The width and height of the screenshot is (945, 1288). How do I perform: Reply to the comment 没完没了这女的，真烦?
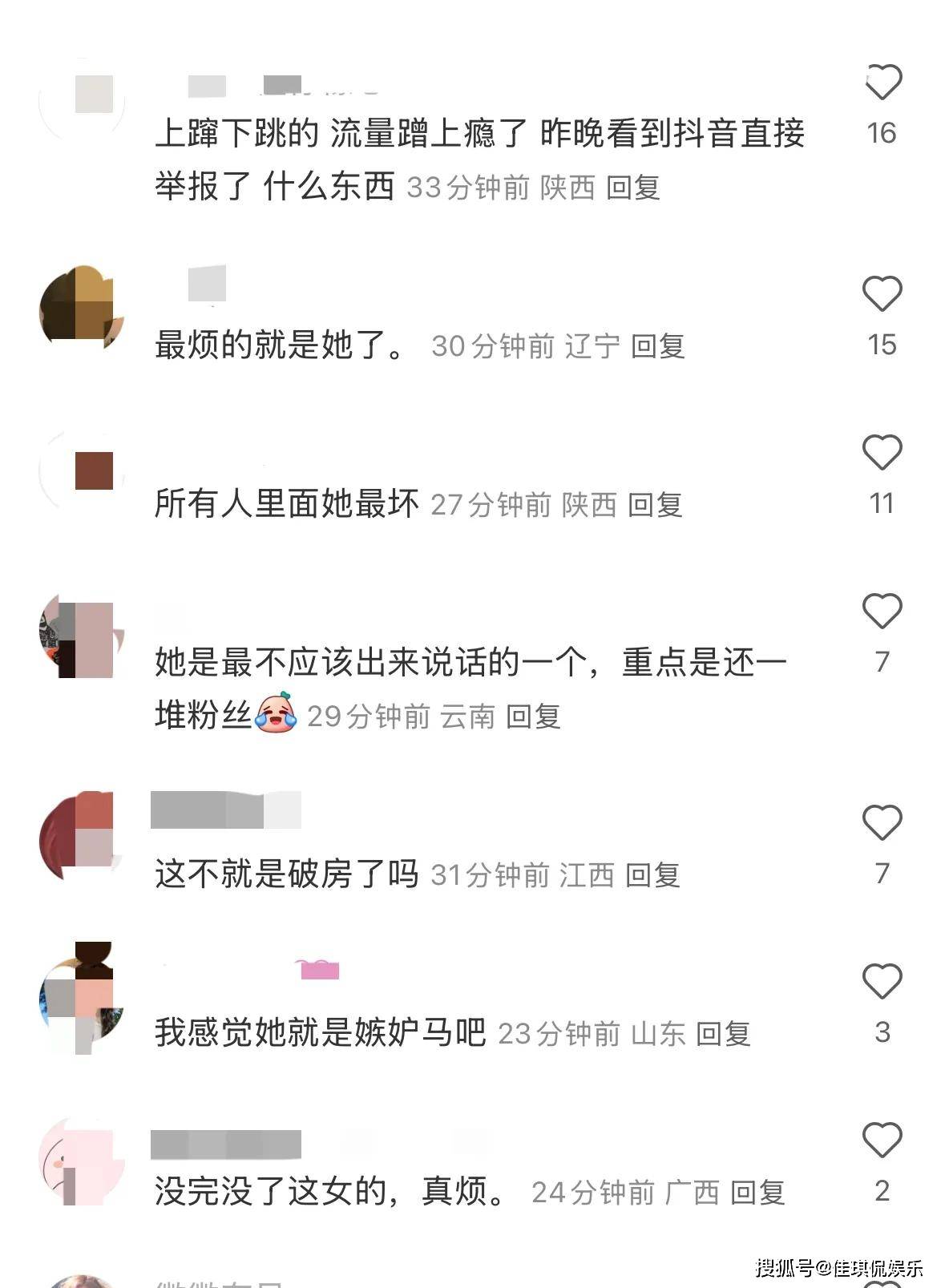coord(757,1193)
